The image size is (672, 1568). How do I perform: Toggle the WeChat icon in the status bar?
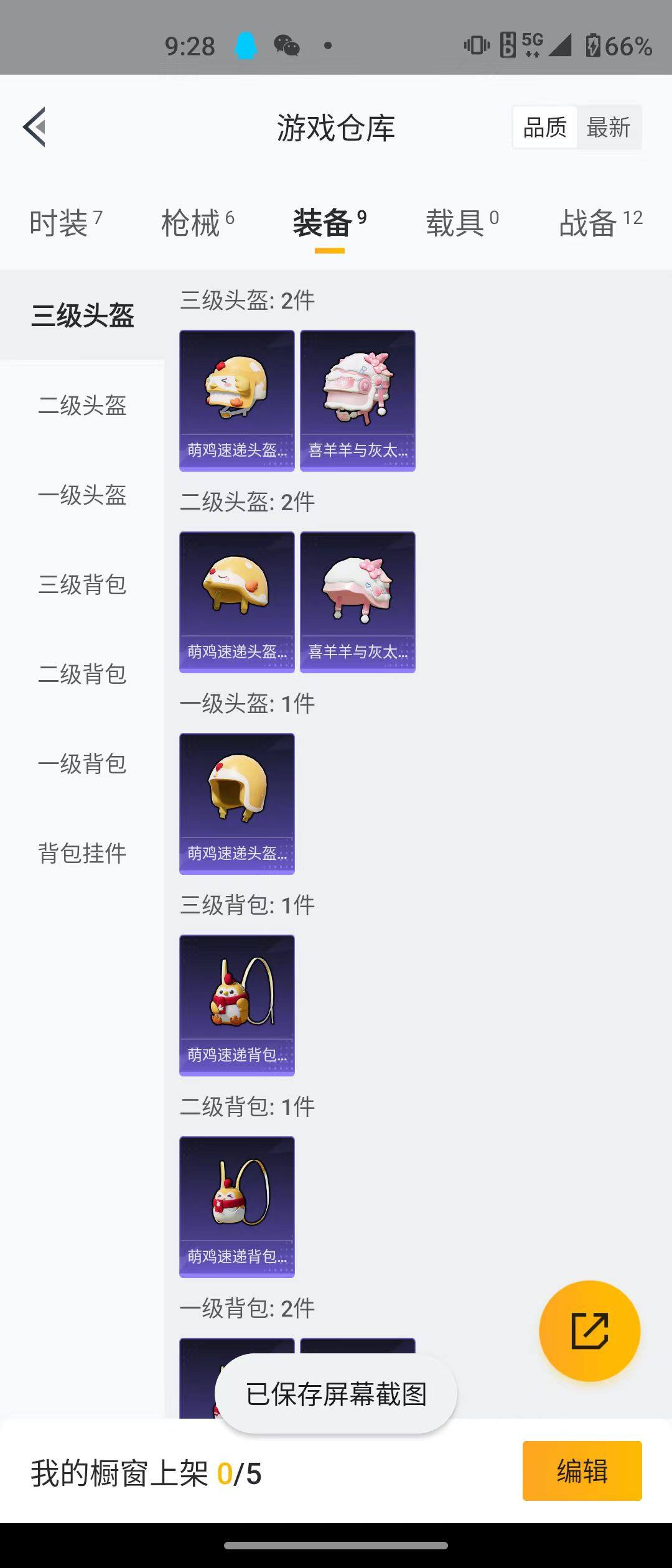click(287, 45)
